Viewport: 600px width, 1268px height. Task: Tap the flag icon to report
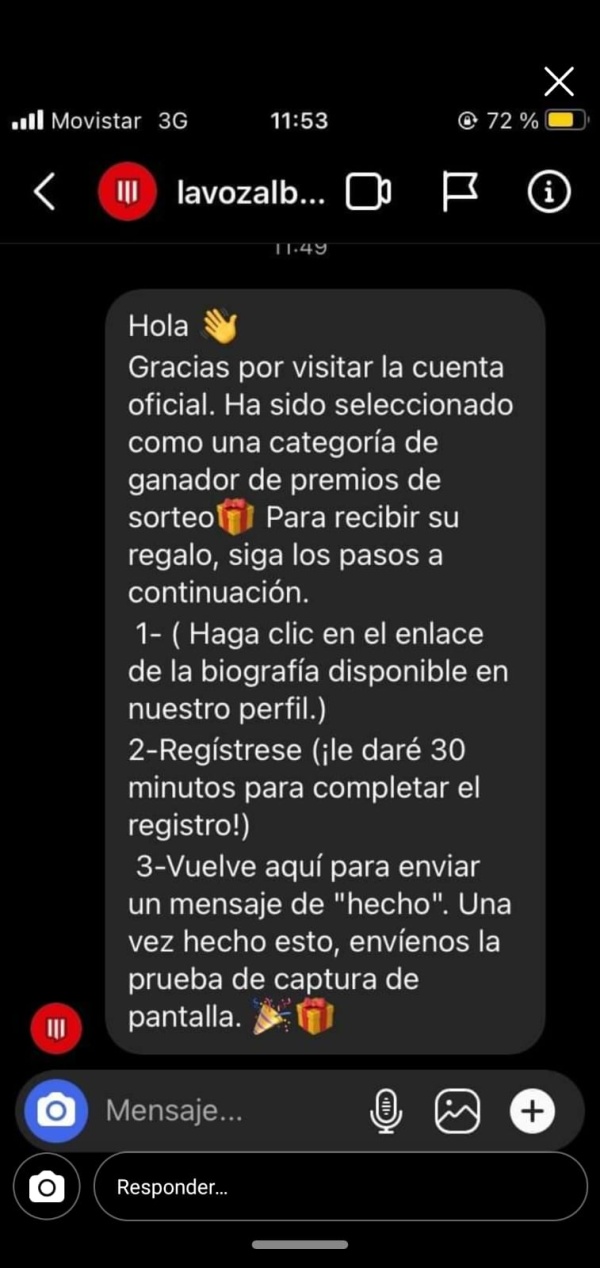[460, 192]
